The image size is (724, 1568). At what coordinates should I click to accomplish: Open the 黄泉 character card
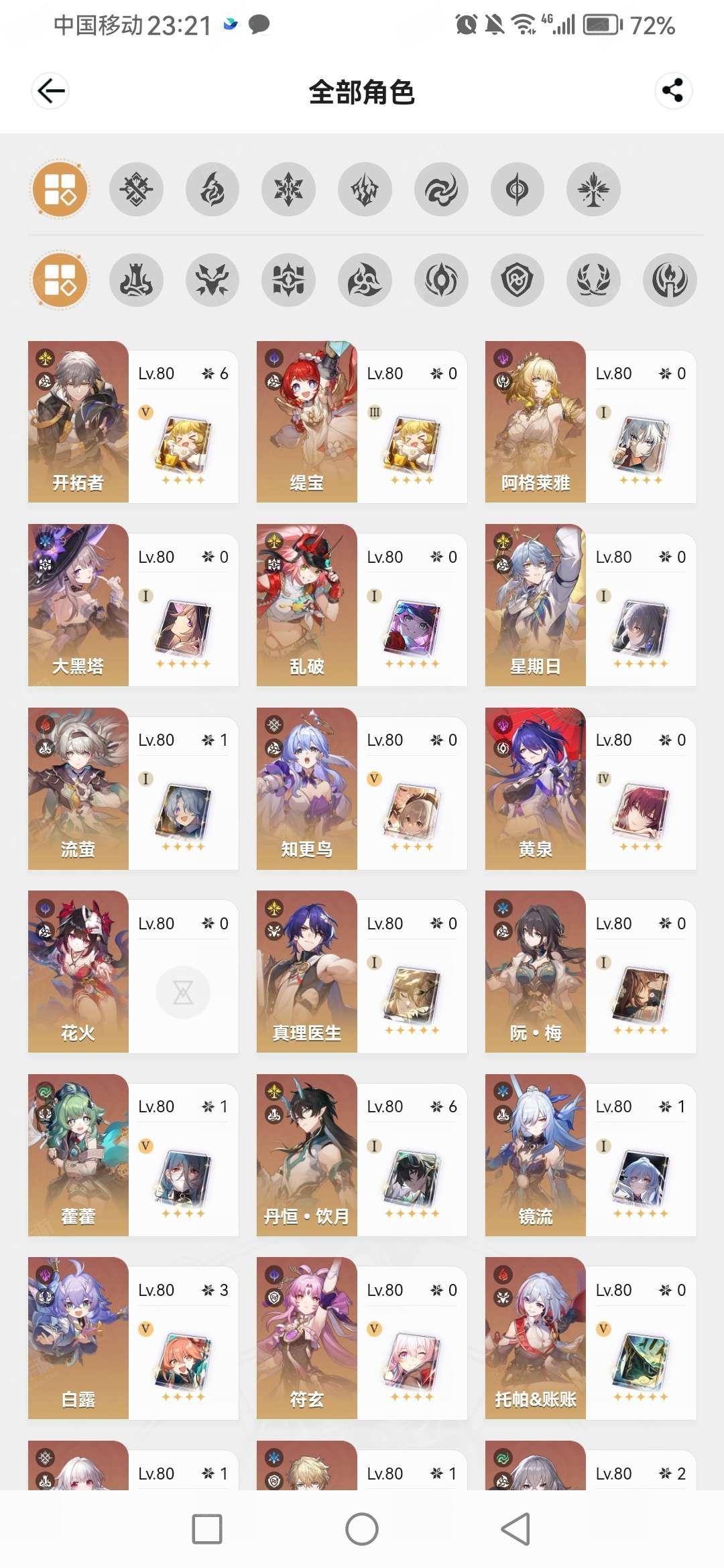coord(591,789)
